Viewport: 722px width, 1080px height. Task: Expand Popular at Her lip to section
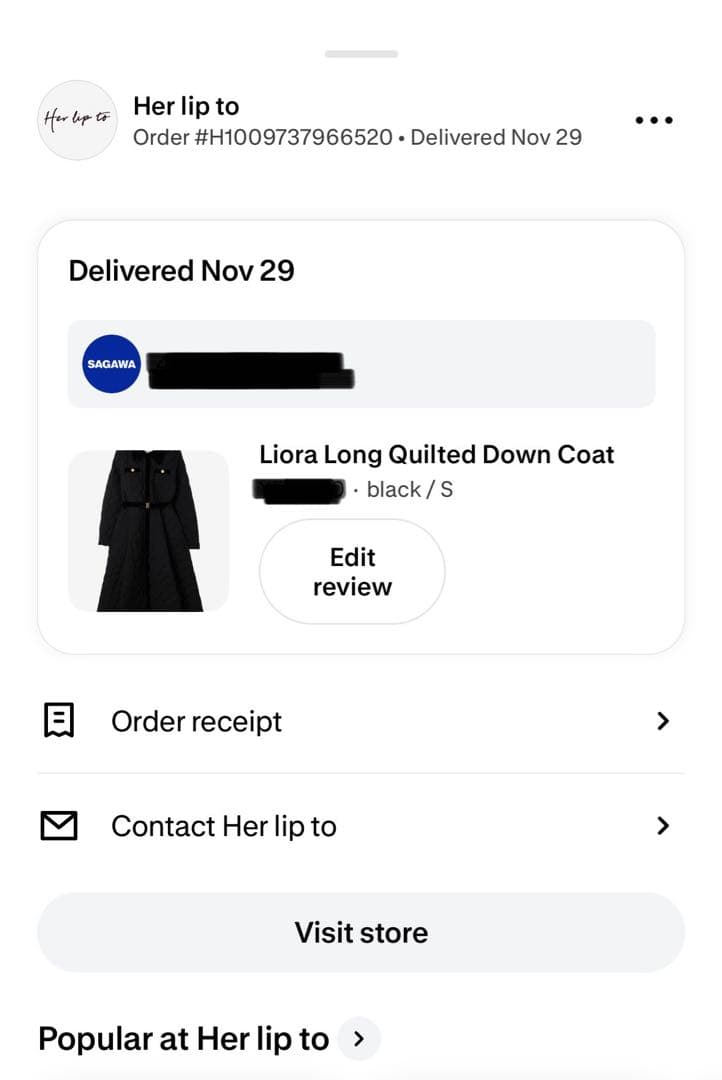(358, 1039)
